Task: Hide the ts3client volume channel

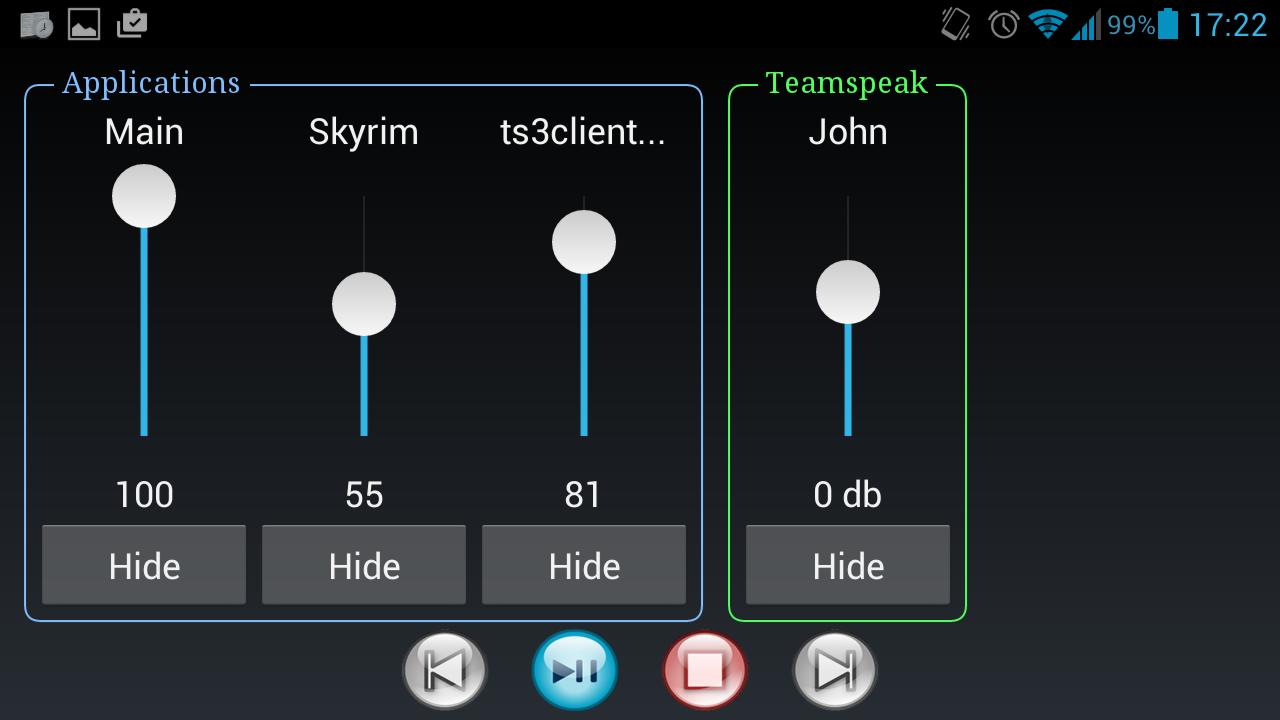Action: 584,565
